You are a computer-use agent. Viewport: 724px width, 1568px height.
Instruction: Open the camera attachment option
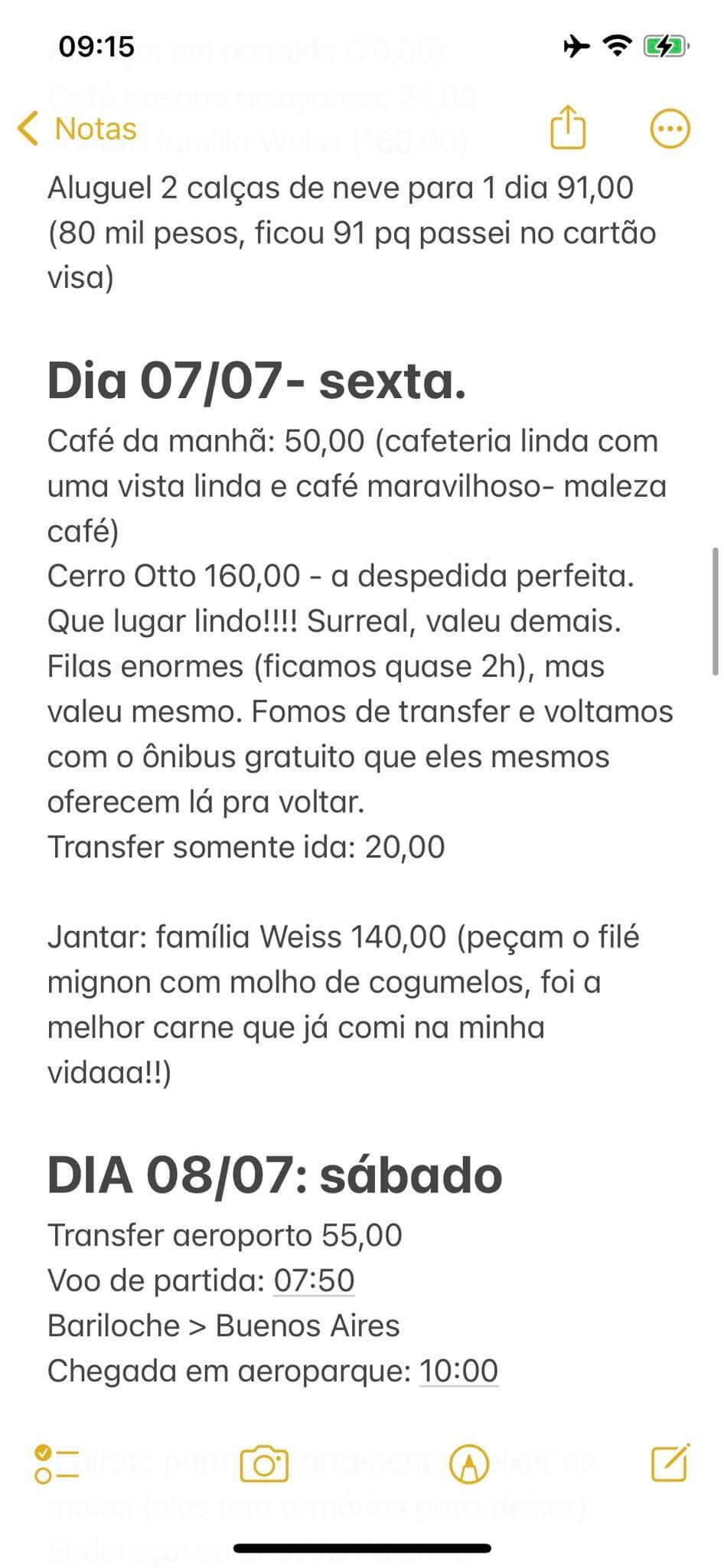pyautogui.click(x=264, y=1465)
